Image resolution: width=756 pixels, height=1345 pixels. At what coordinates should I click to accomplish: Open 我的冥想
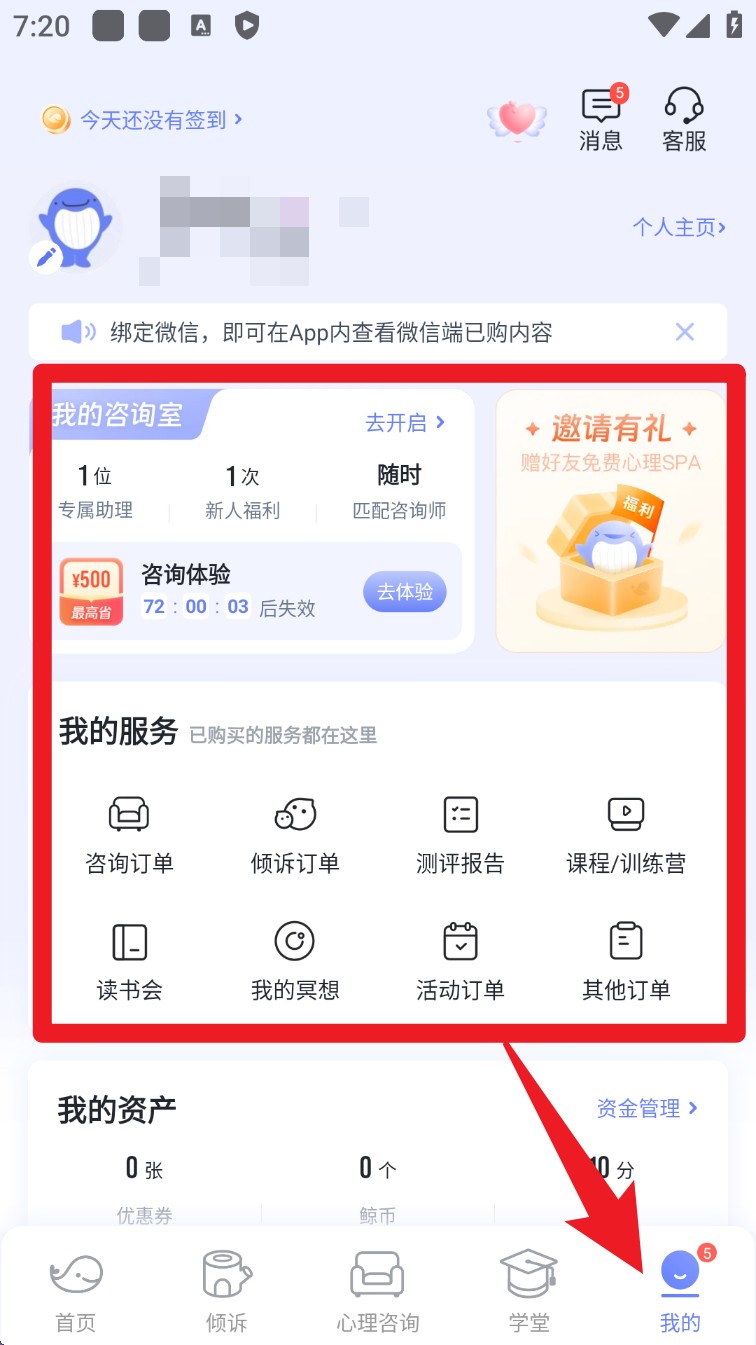tap(295, 960)
